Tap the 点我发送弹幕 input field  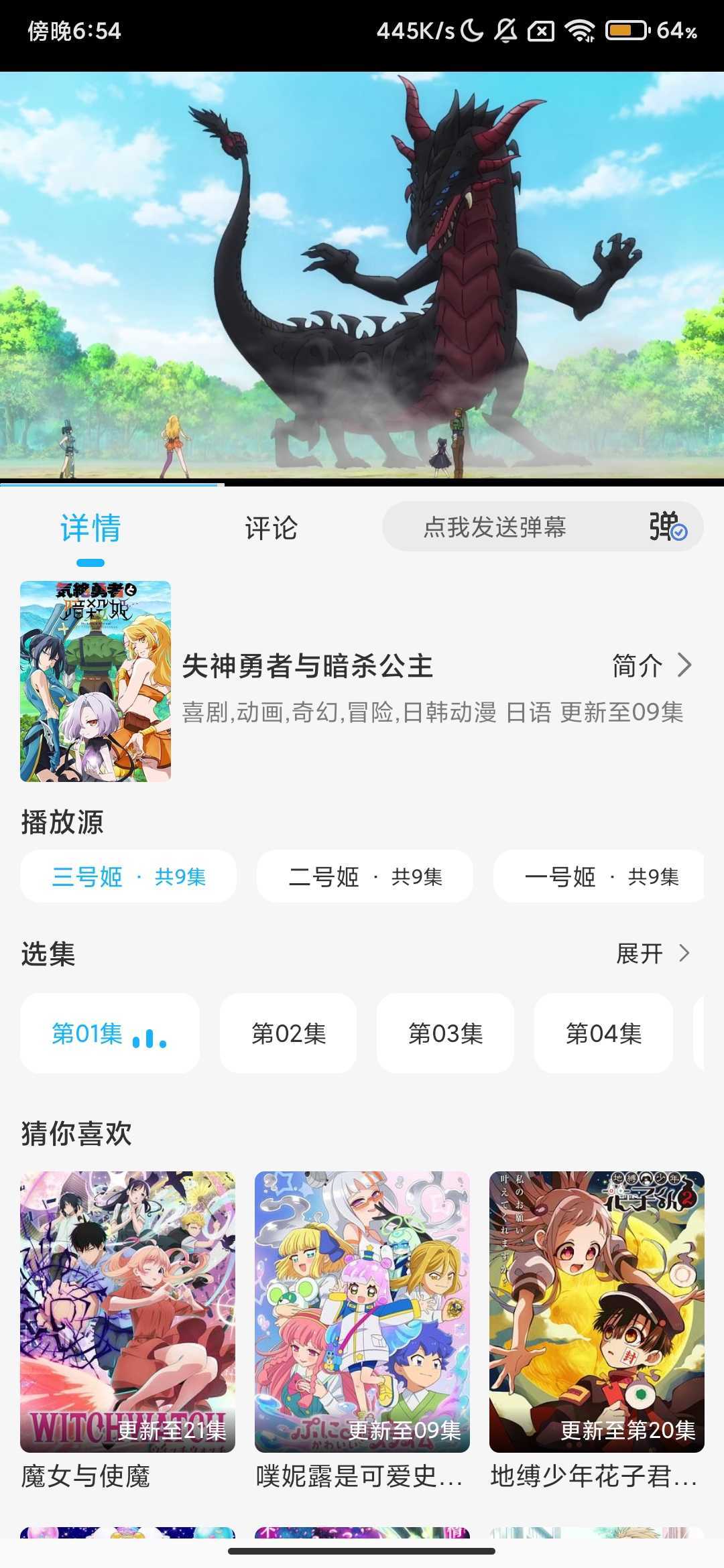pos(495,527)
